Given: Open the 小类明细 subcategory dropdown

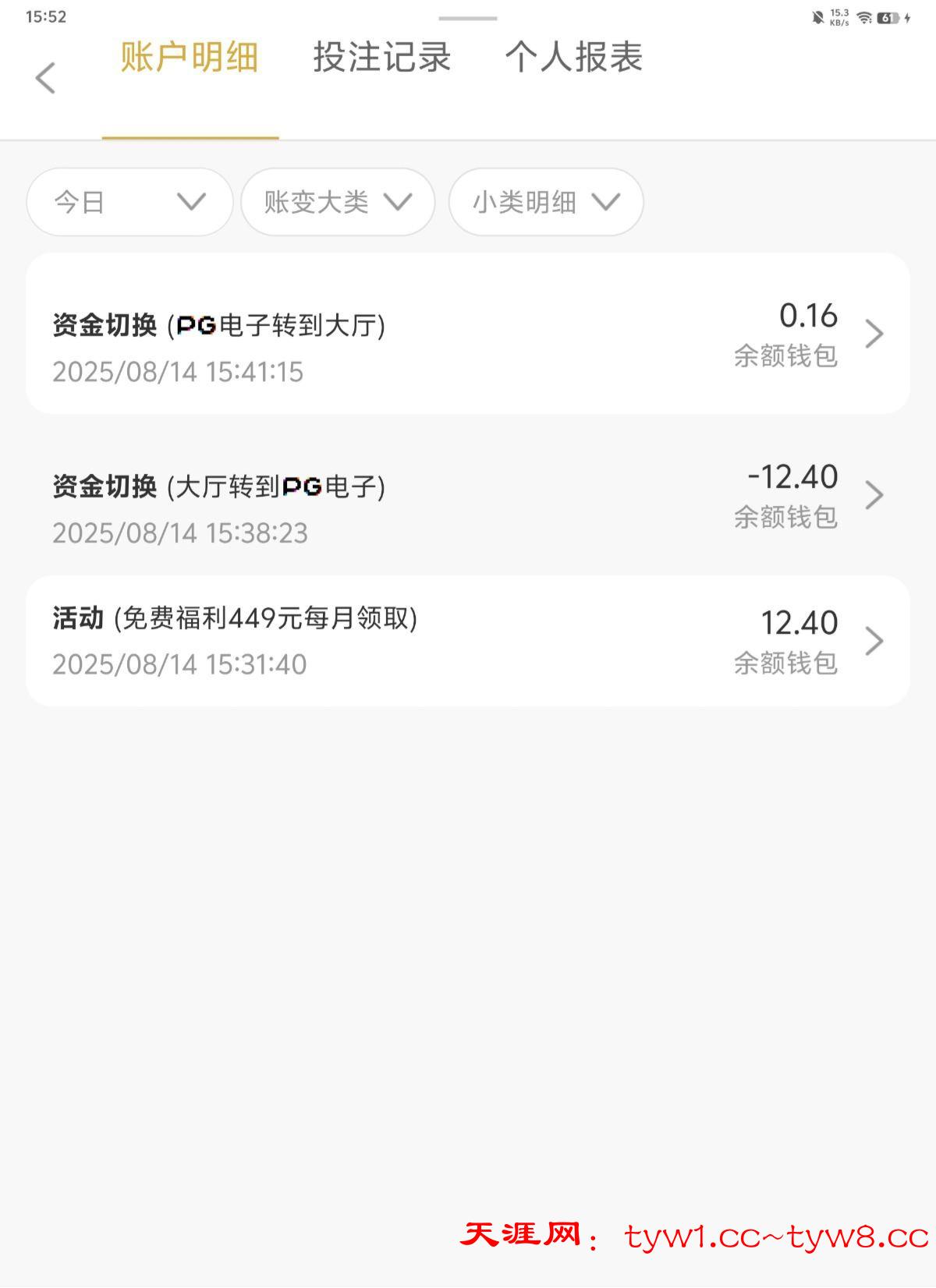Looking at the screenshot, I should pos(545,203).
